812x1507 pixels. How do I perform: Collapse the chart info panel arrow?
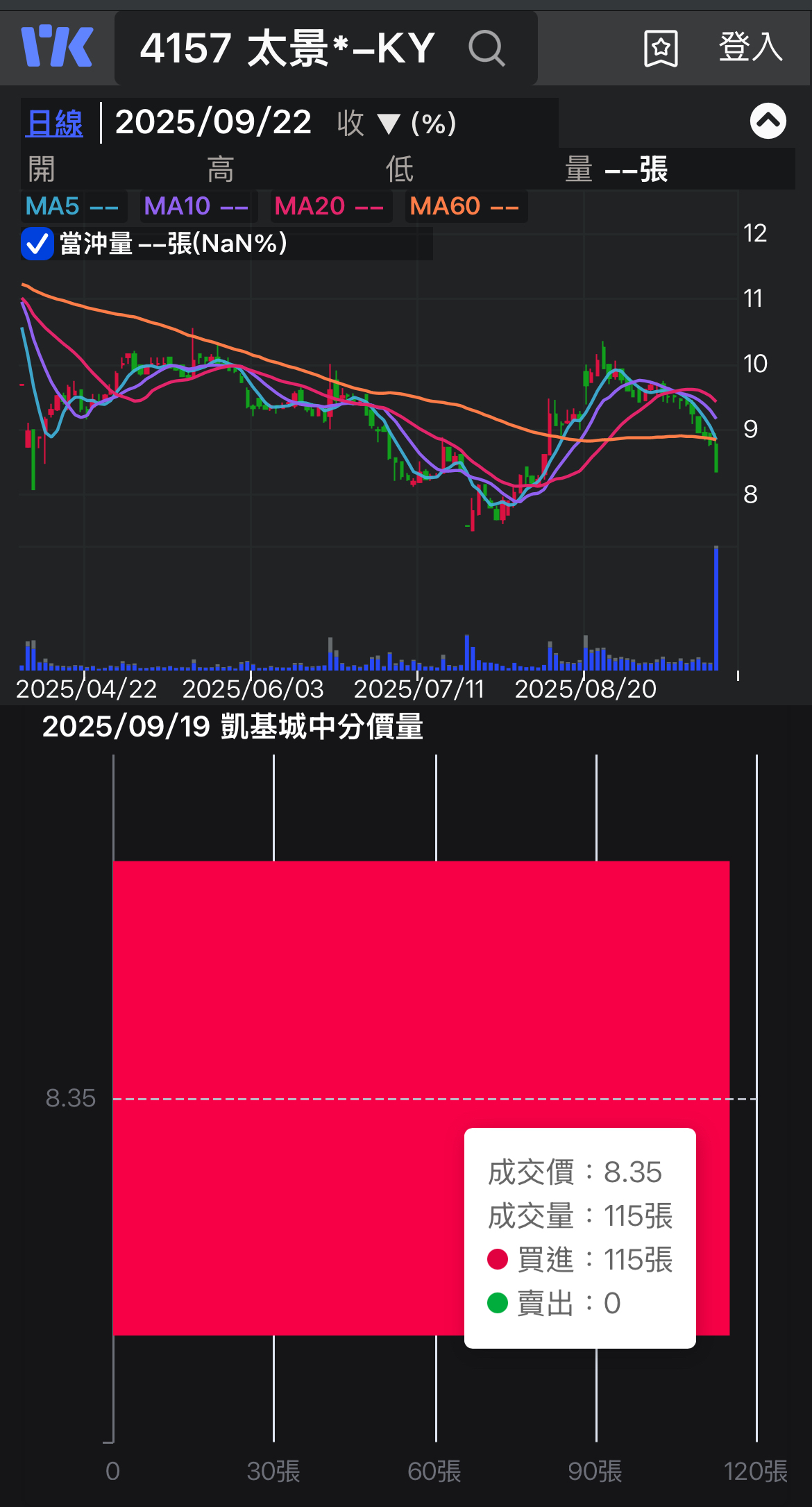click(768, 121)
